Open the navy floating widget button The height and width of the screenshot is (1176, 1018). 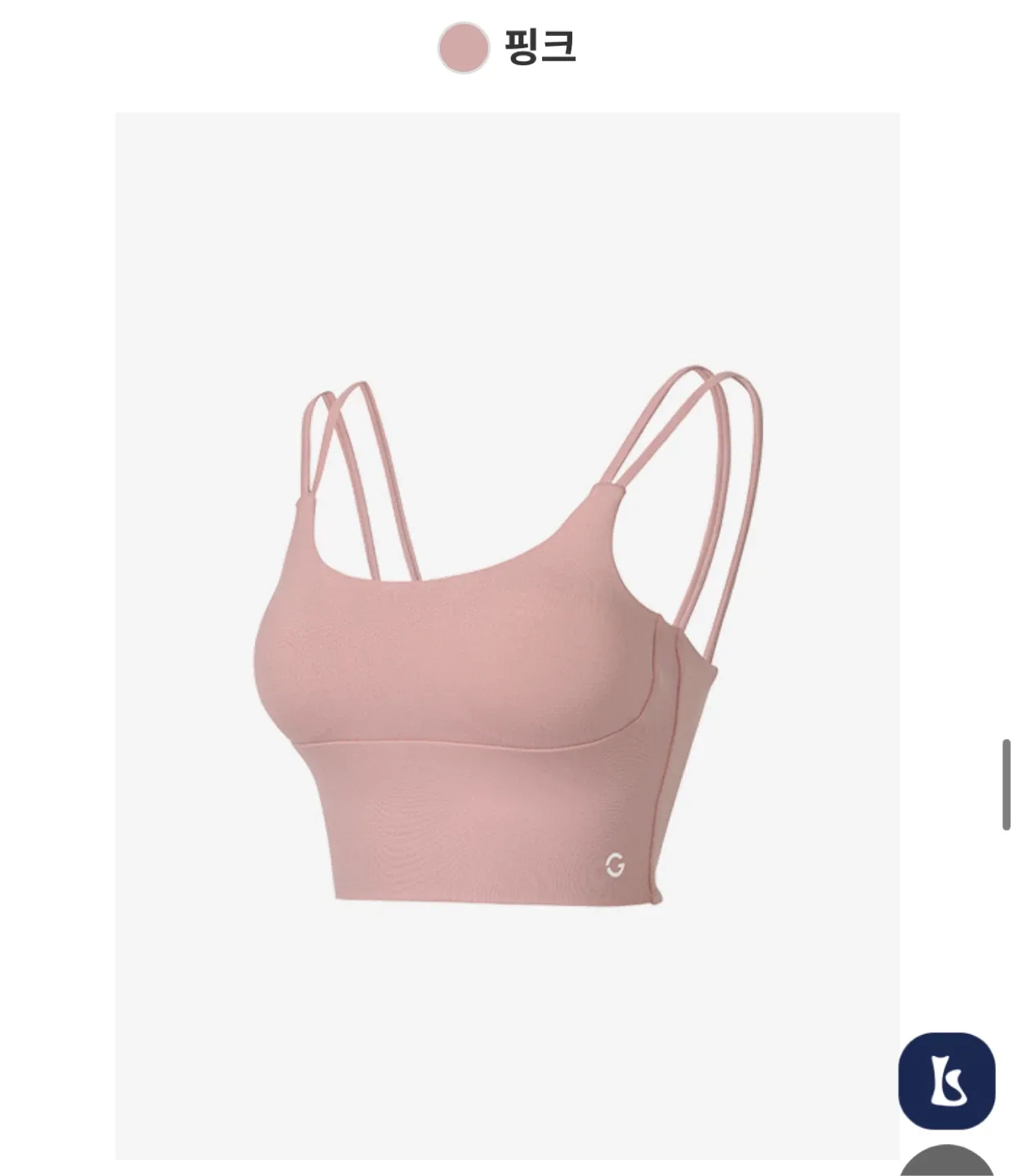click(x=946, y=1080)
